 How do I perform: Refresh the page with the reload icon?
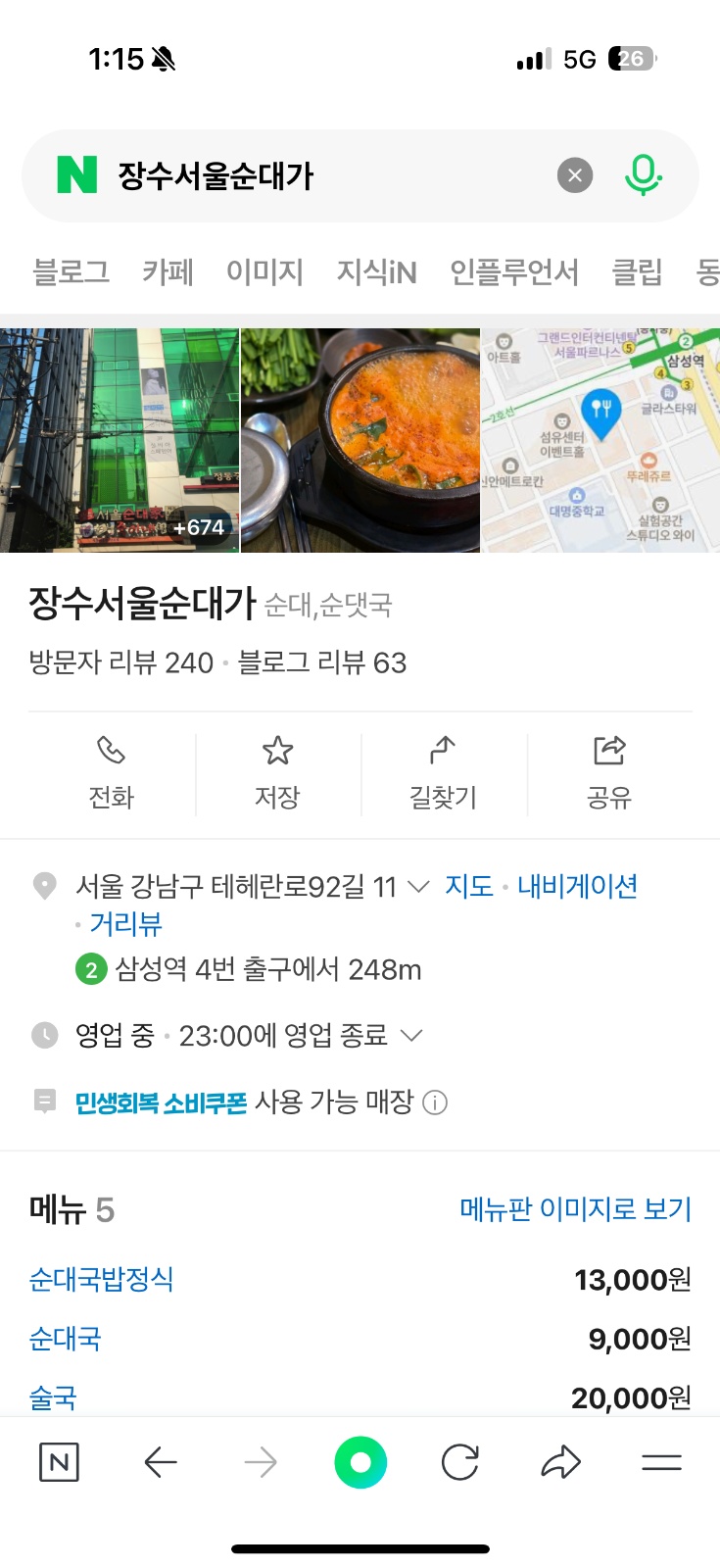(x=459, y=1462)
